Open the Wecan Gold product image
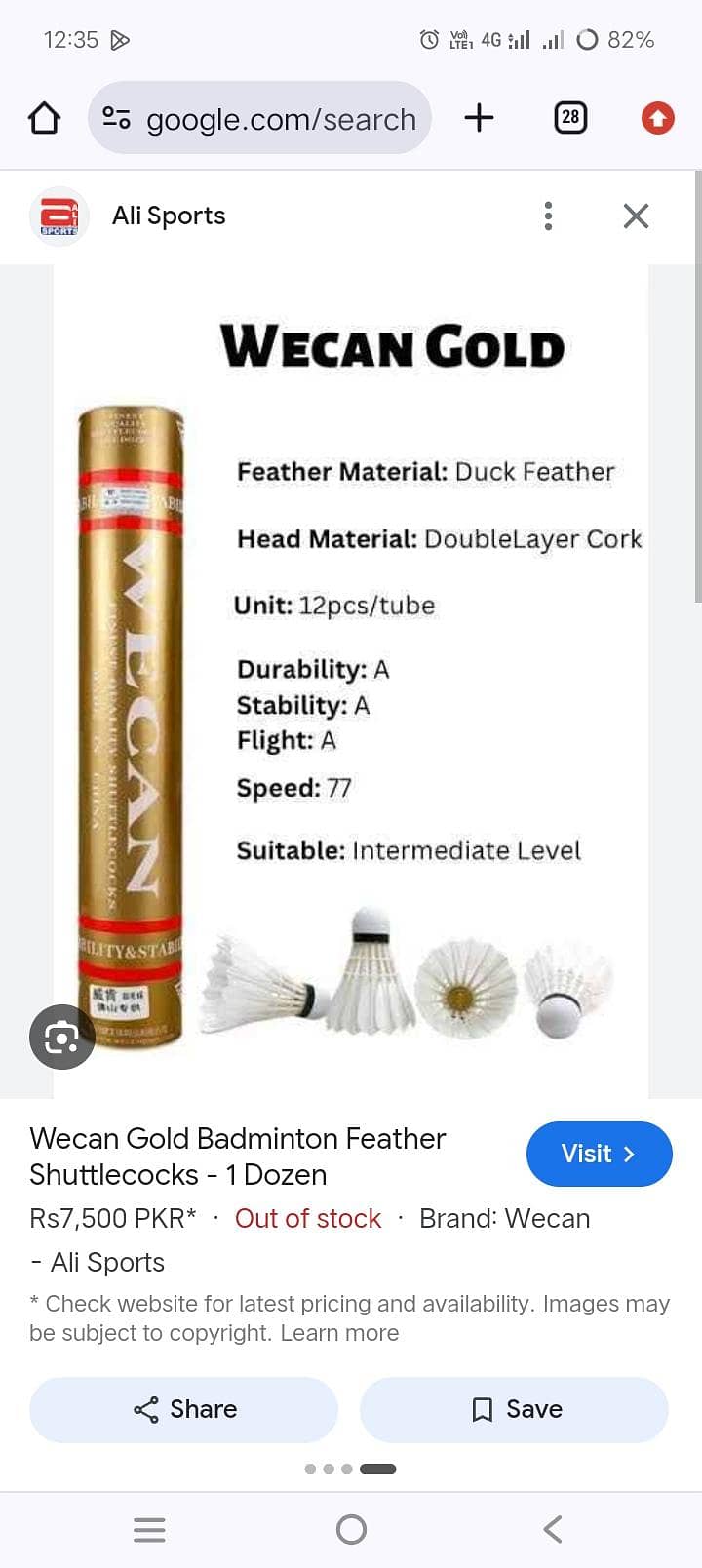Screen dimensions: 702x1568 (x=351, y=683)
